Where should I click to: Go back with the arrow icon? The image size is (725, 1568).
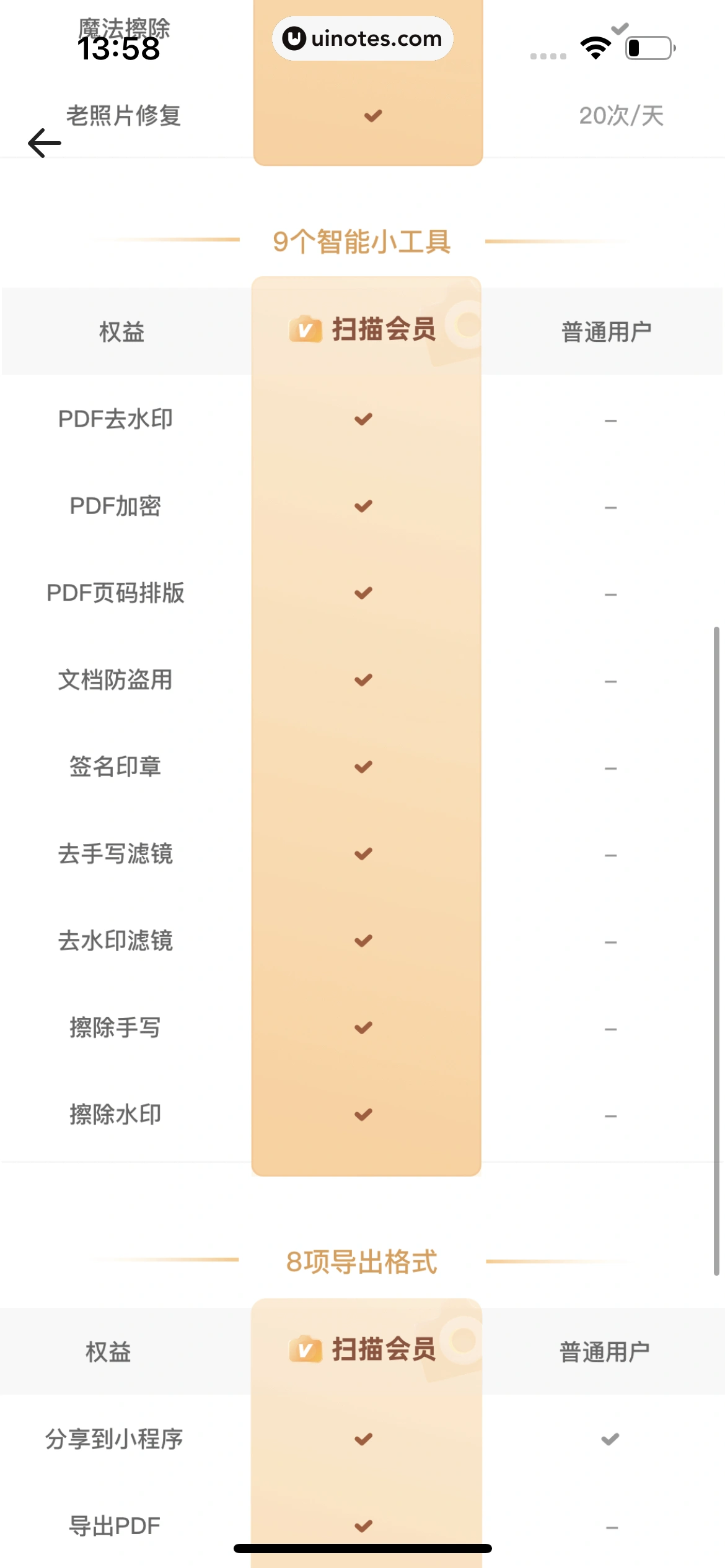point(45,143)
